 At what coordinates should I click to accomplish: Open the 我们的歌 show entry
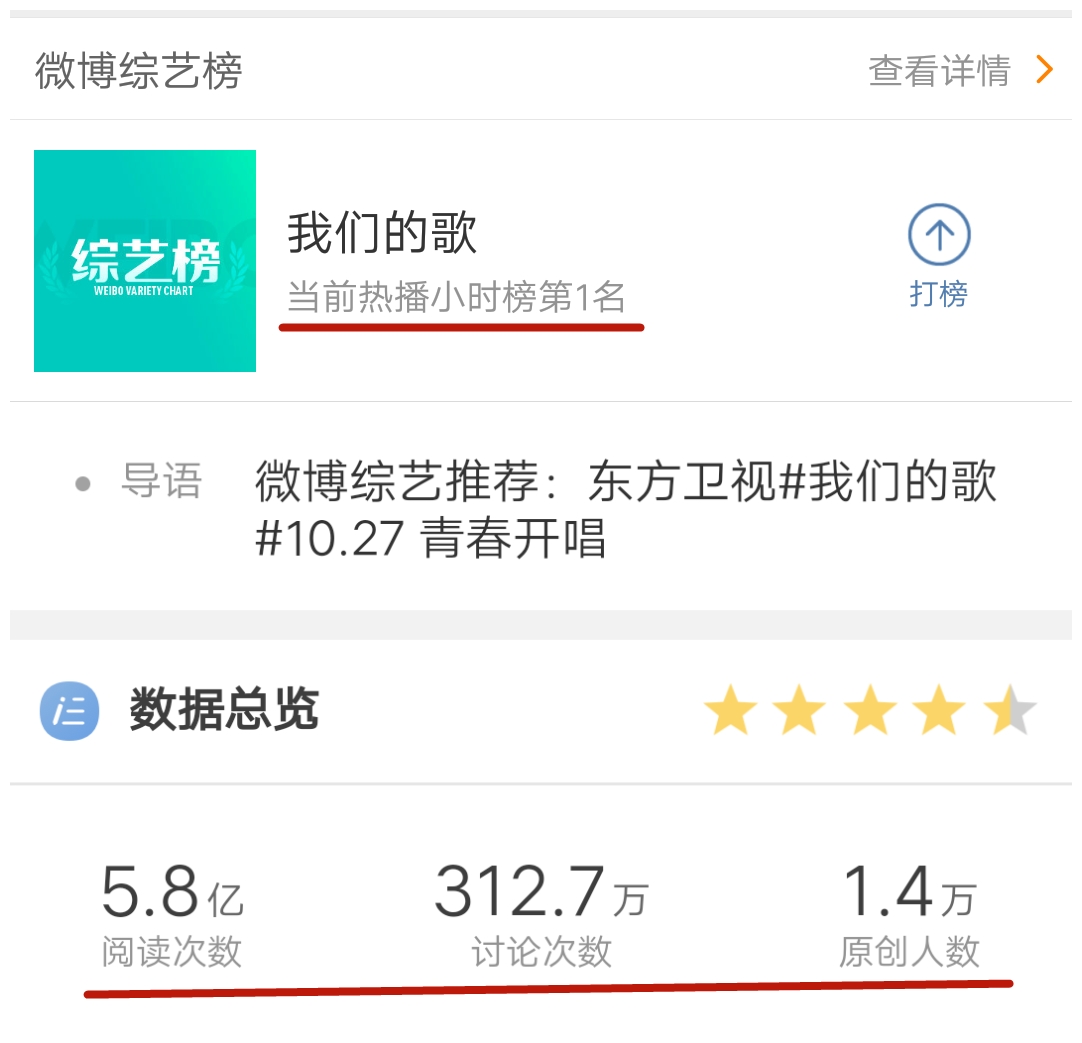coord(382,234)
